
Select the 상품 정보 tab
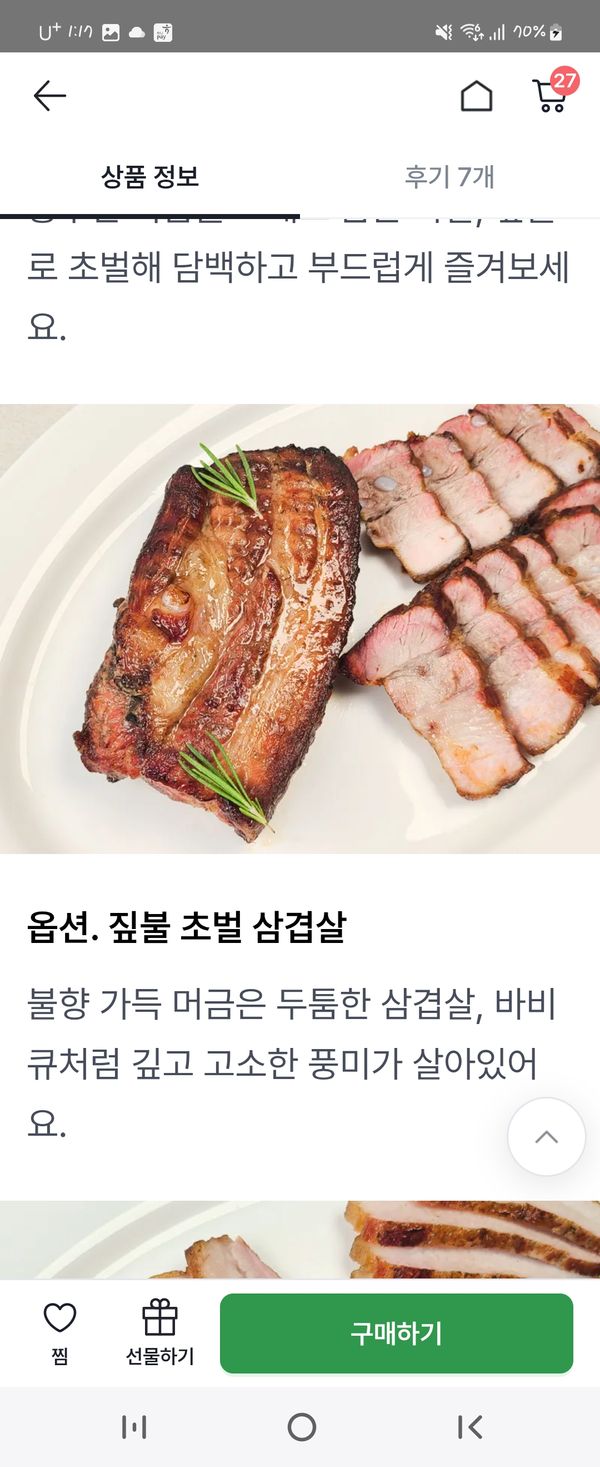click(x=150, y=177)
